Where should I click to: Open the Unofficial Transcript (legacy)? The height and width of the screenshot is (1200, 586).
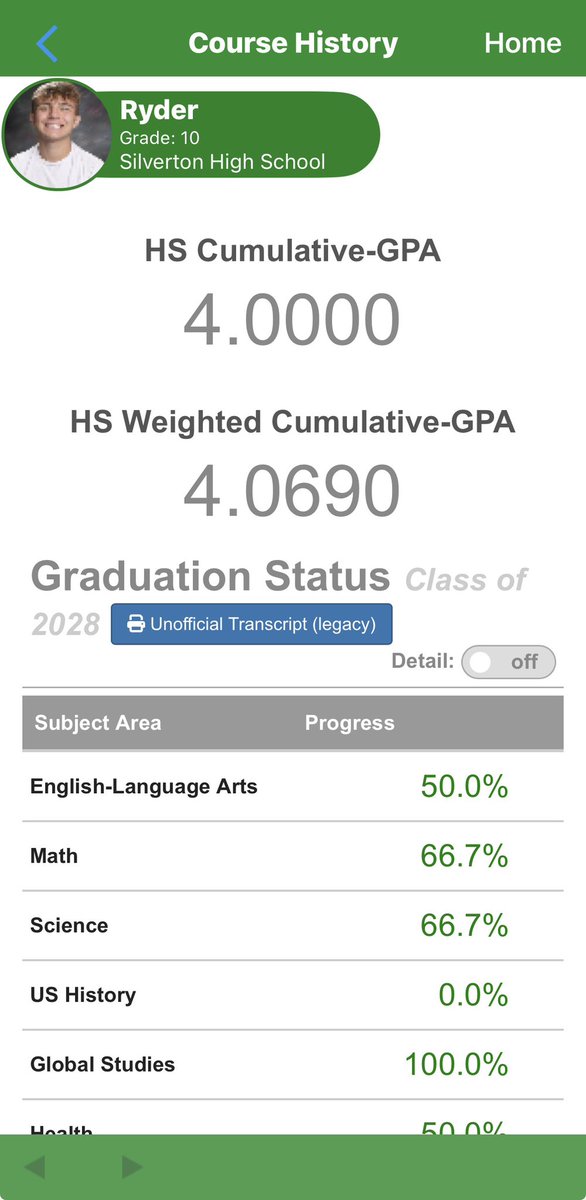coord(251,624)
